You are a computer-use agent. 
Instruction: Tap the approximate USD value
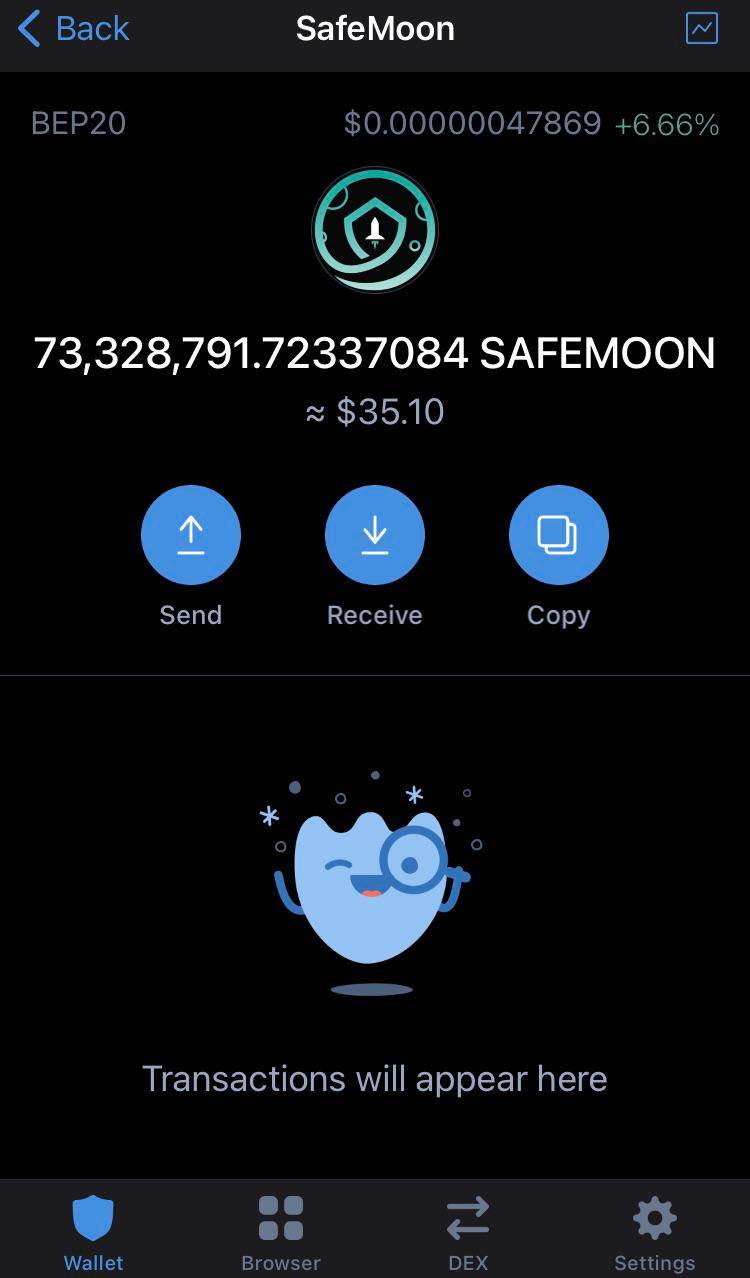pyautogui.click(x=374, y=412)
